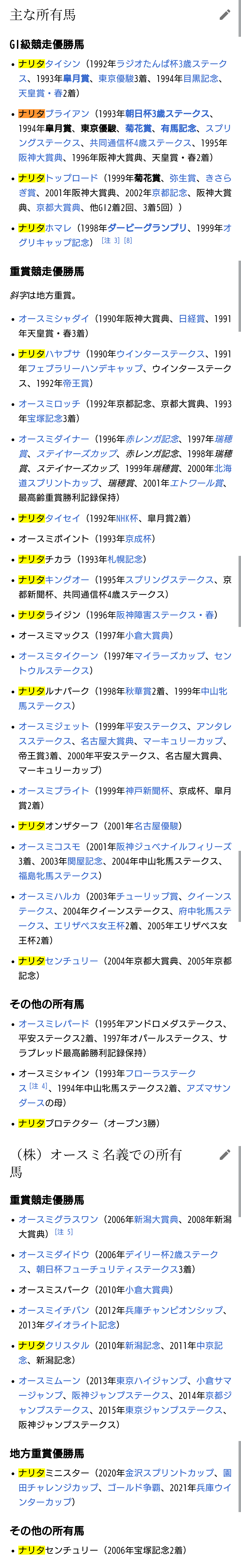Screen dimensions: 241x1568
Task: Edit the （株）オースミ名義での所有馬 section
Action: pyautogui.click(x=224, y=1154)
